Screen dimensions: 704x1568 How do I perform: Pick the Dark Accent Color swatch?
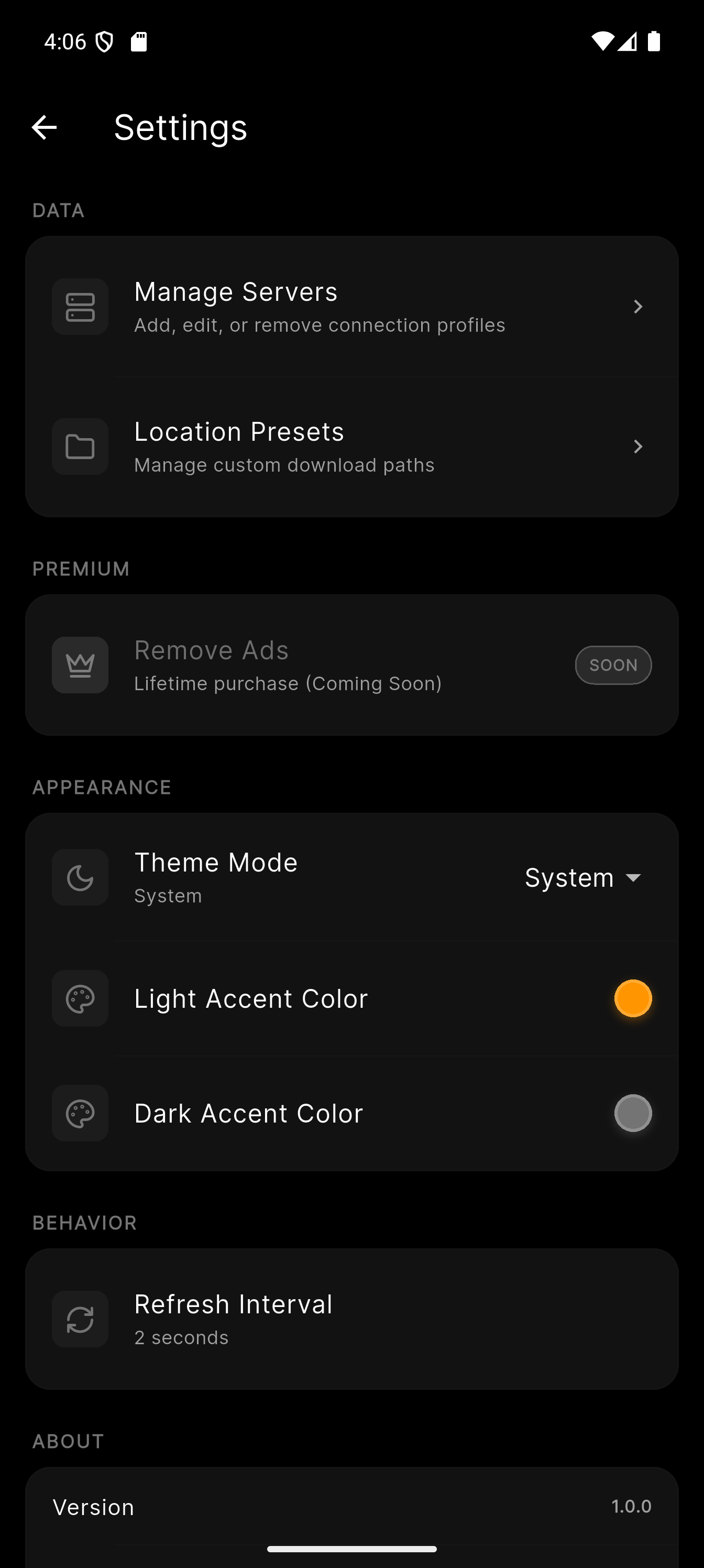click(633, 1113)
